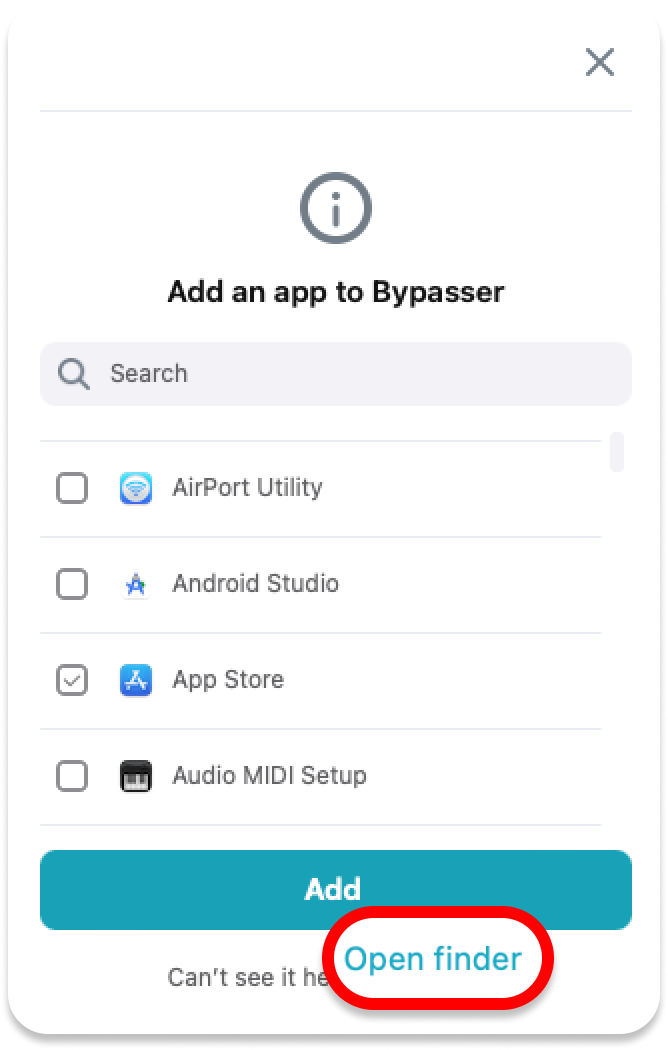The image size is (668, 1050).
Task: Uncheck the App Store checkbox
Action: [72, 680]
